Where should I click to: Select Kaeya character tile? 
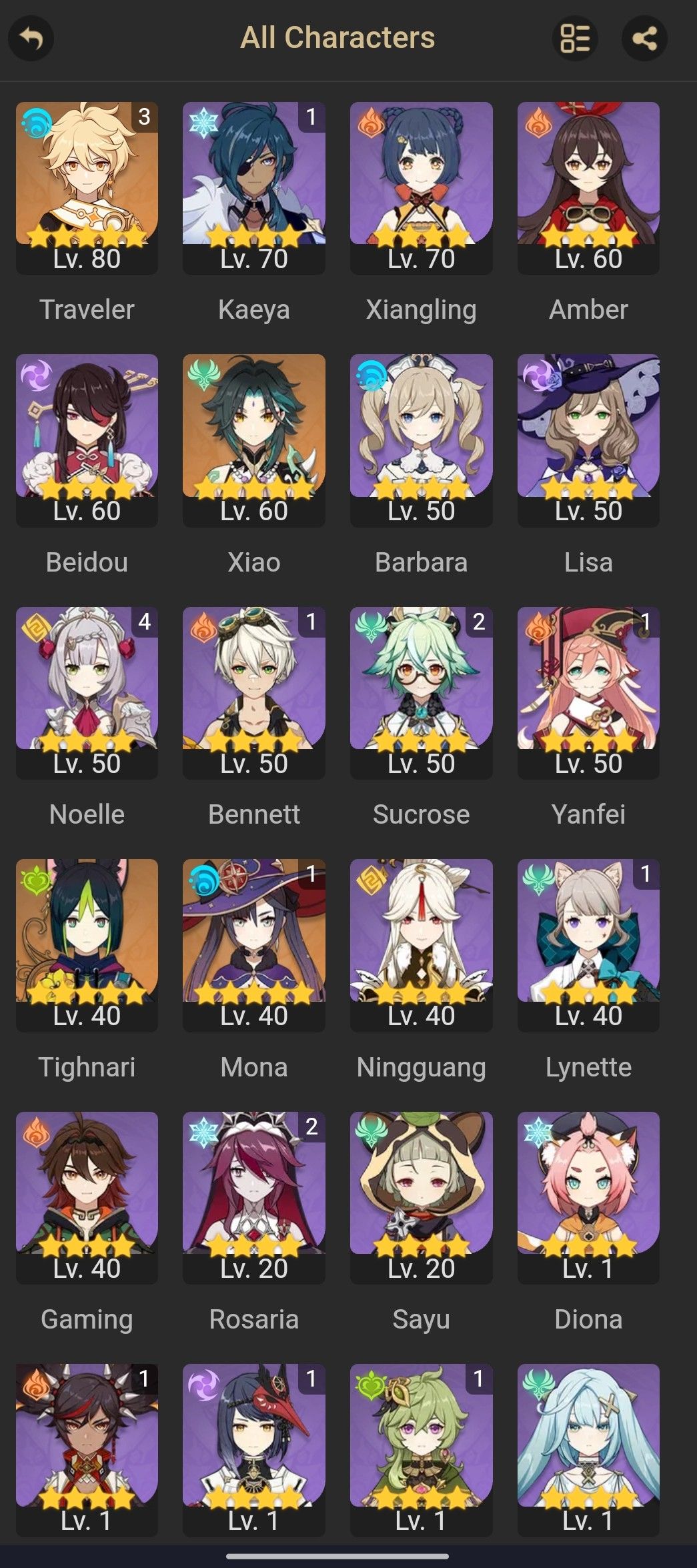click(253, 187)
